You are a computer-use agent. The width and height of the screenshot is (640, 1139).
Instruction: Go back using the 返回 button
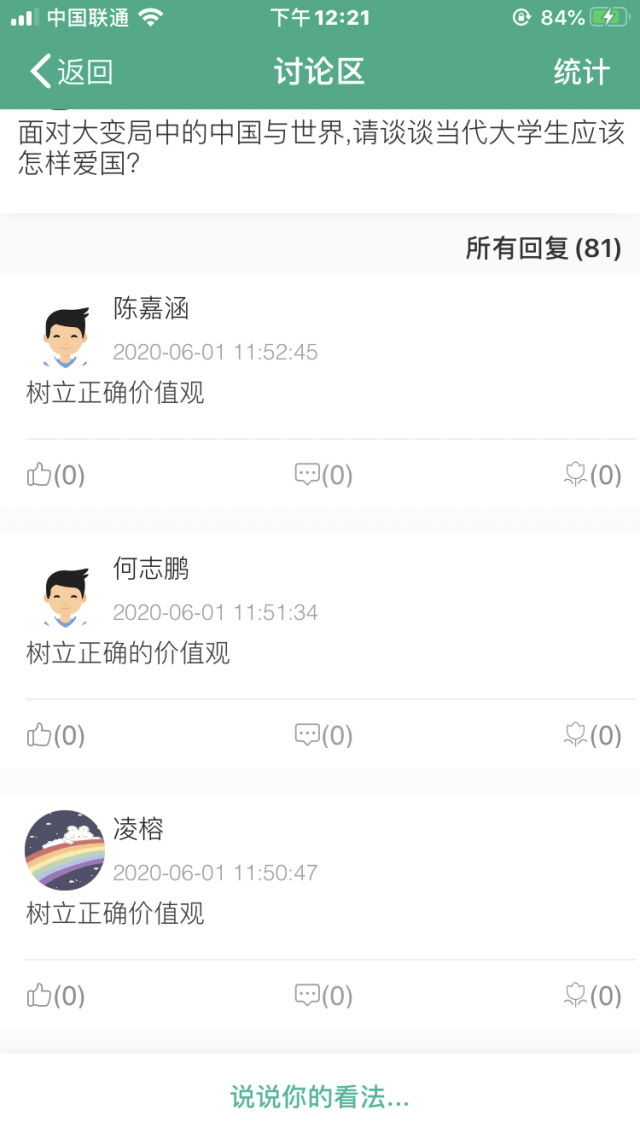click(71, 72)
